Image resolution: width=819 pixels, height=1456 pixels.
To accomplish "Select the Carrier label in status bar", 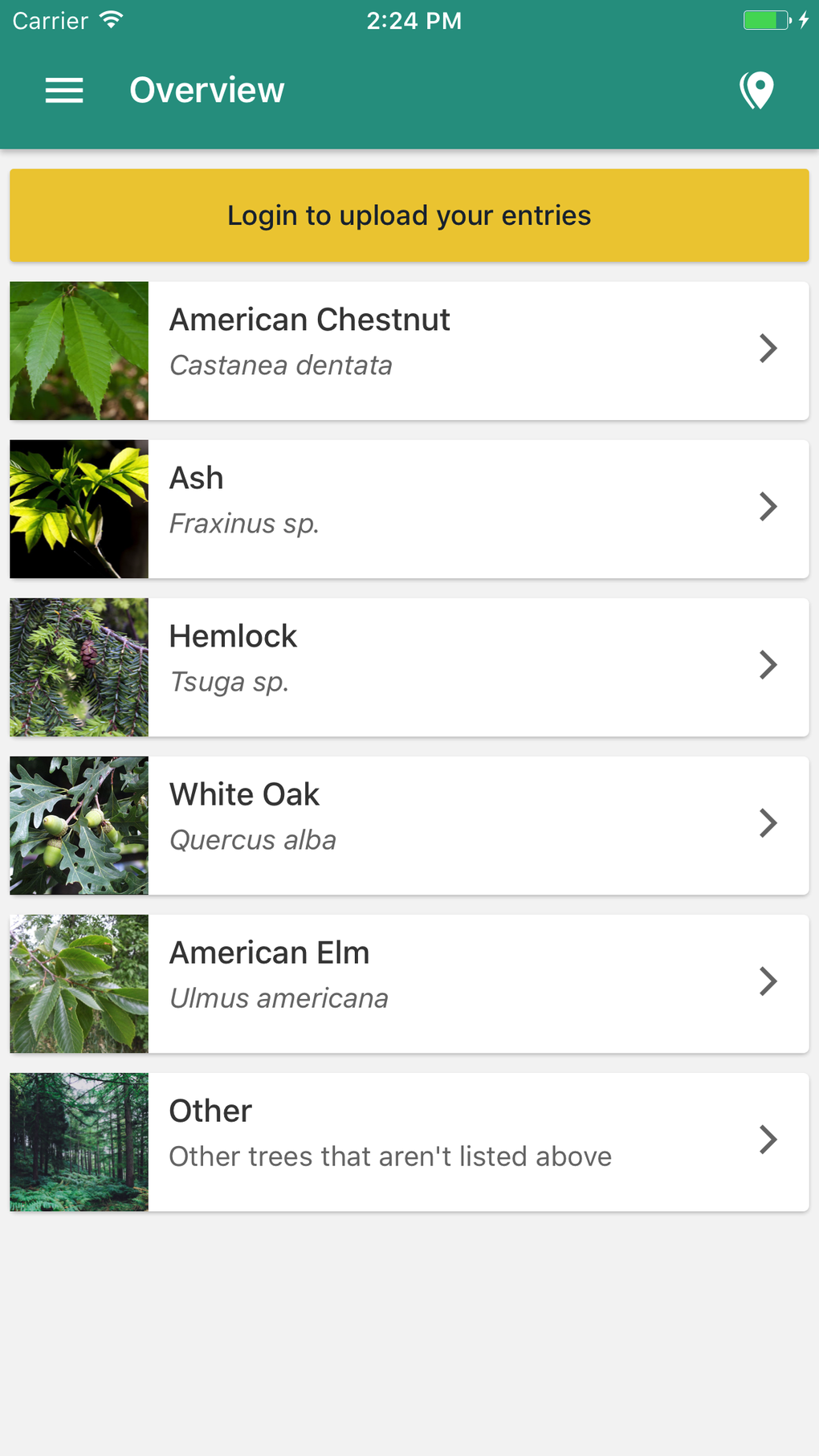I will [50, 21].
